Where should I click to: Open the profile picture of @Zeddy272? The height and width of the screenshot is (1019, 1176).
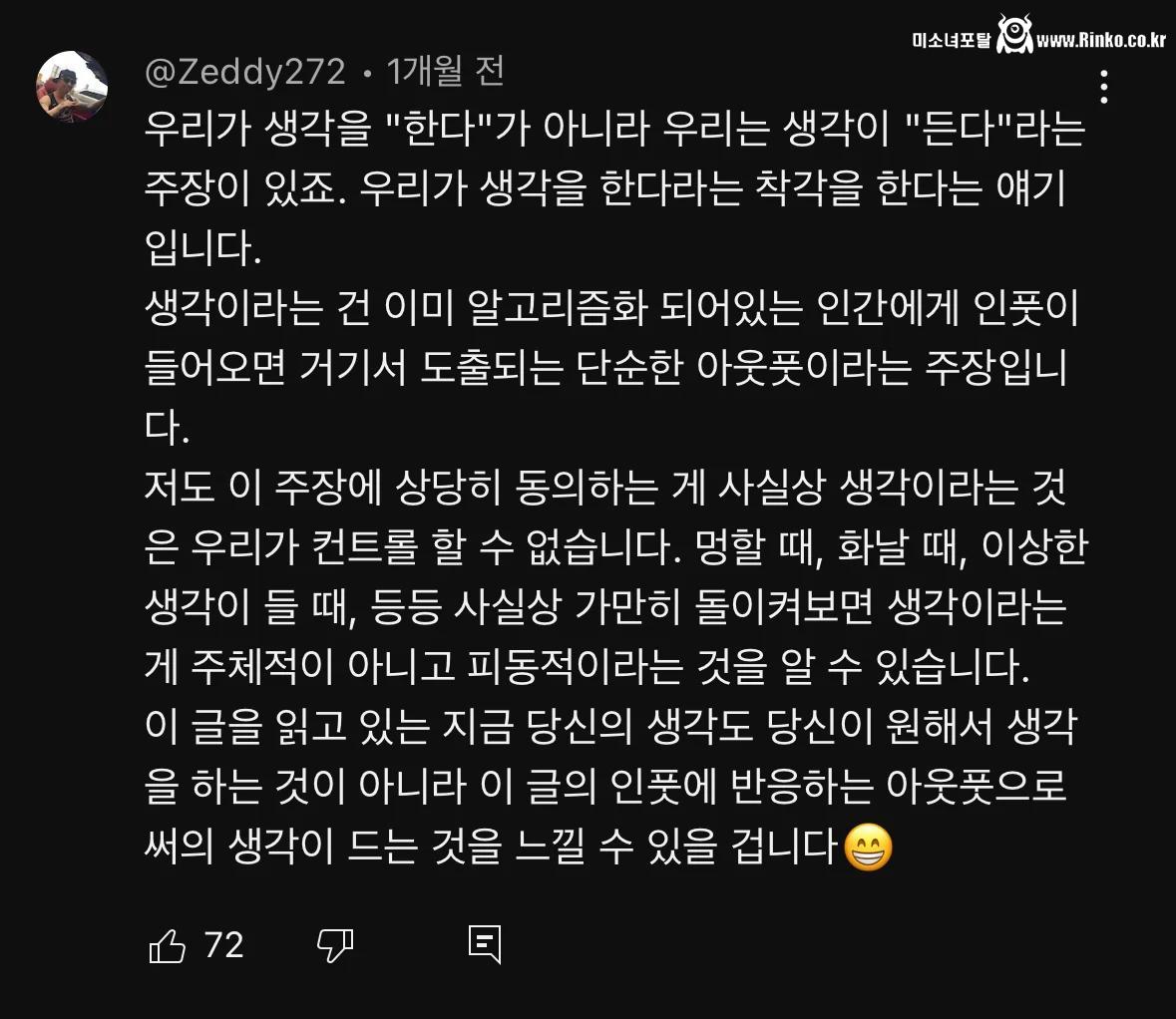tap(72, 87)
